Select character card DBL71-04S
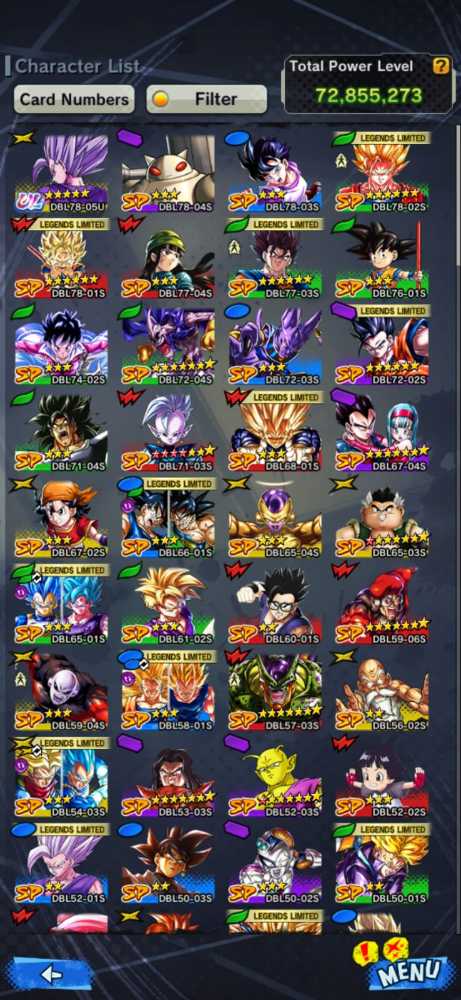Viewport: 461px width, 1000px height. pos(60,432)
